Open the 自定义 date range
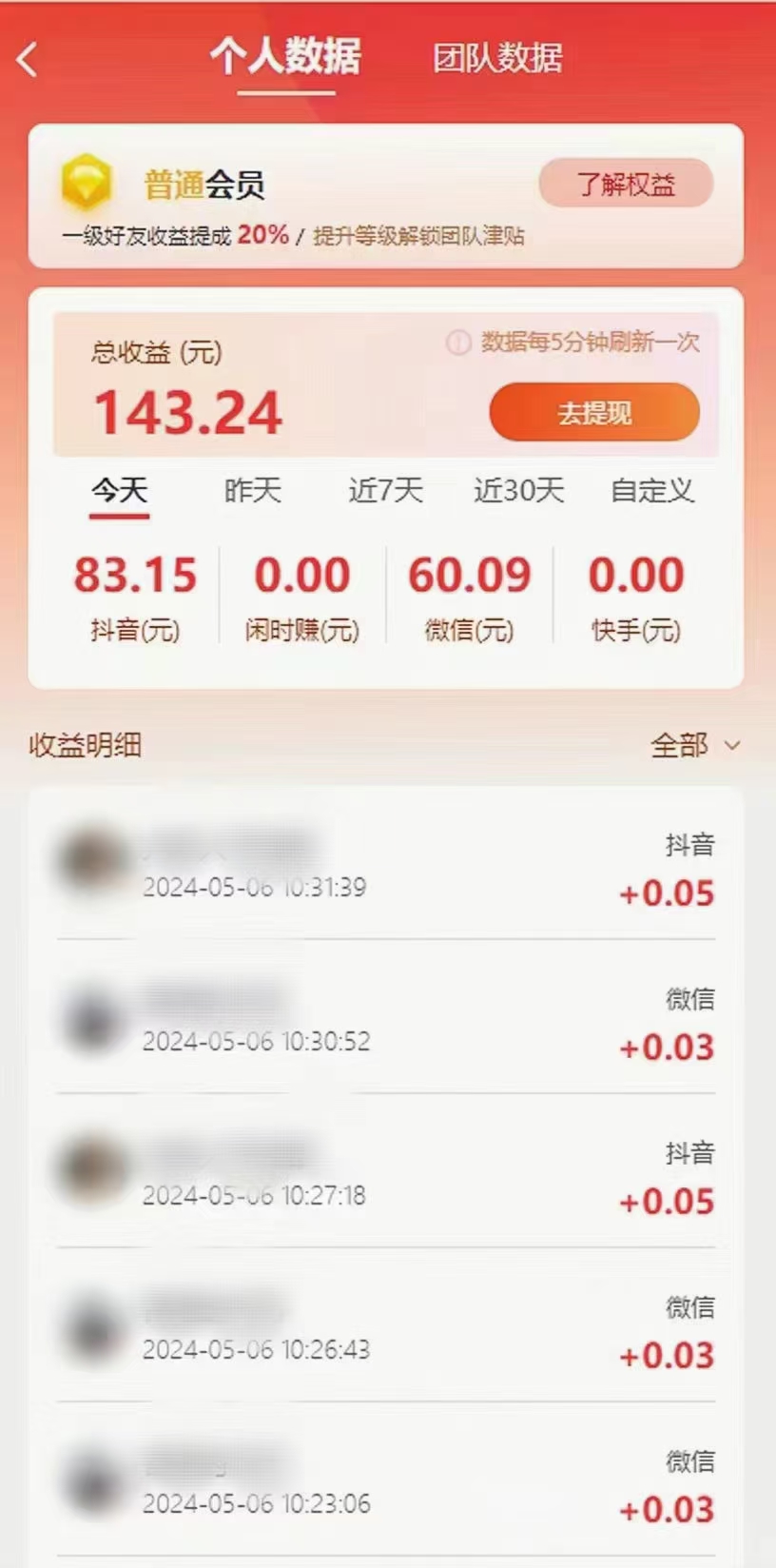The height and width of the screenshot is (1568, 776). click(652, 491)
